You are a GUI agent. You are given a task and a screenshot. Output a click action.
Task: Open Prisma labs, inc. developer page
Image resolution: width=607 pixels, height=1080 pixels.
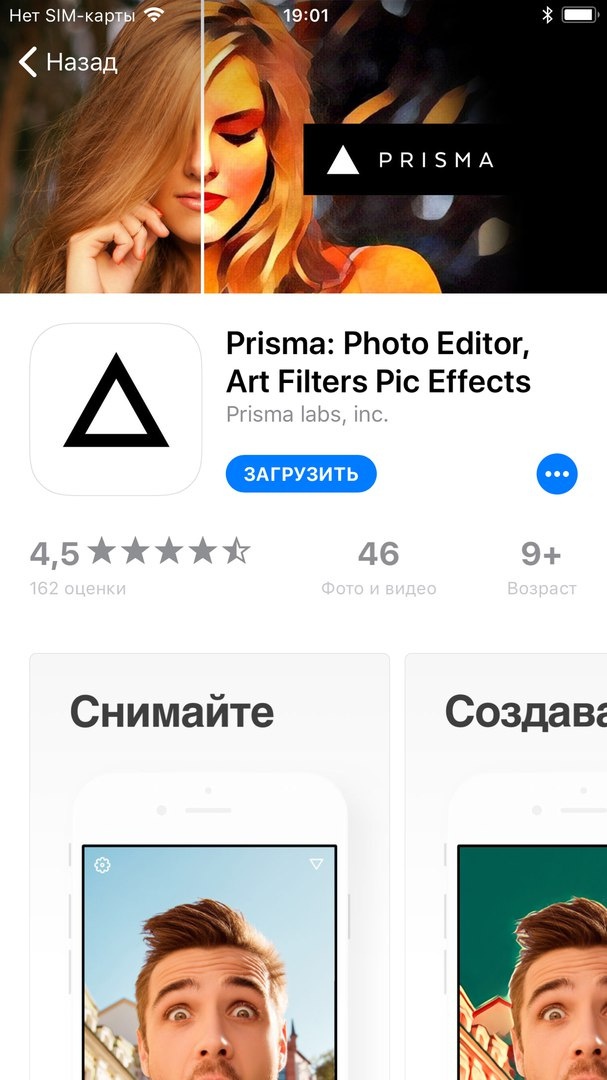[x=307, y=414]
